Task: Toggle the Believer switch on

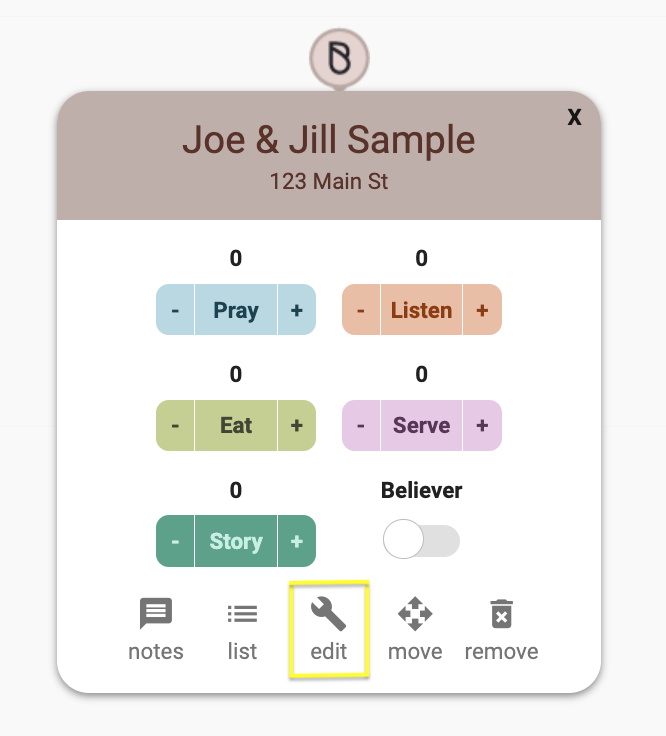Action: (x=421, y=541)
